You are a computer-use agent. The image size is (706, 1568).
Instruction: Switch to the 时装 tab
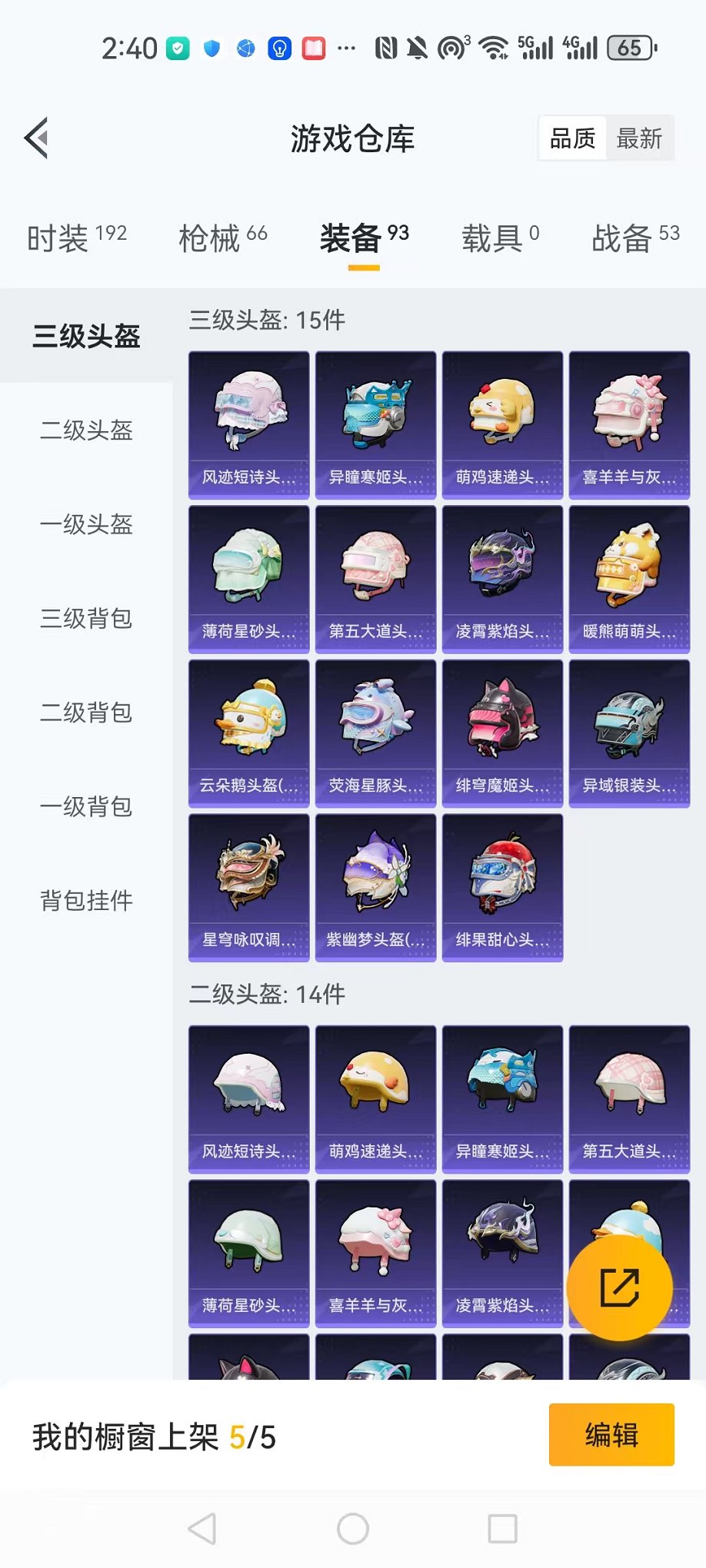(76, 238)
